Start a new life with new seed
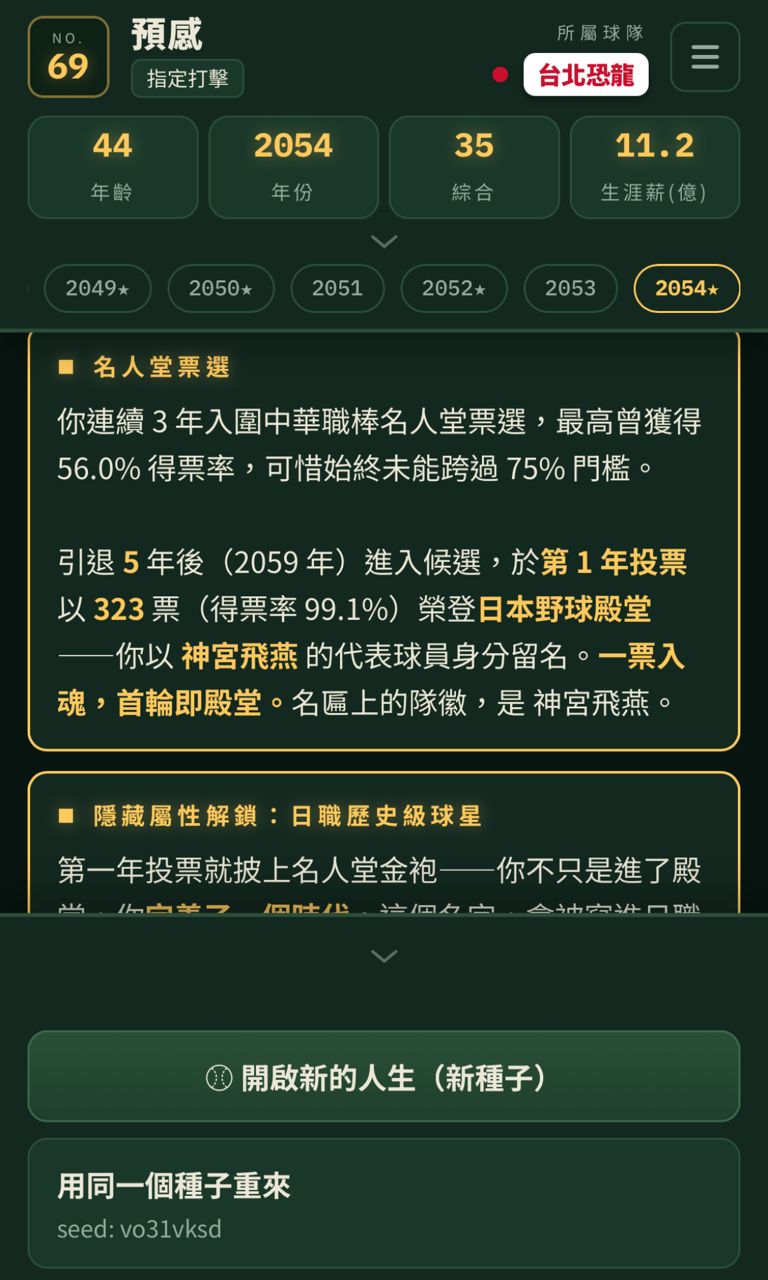Screen dimensions: 768x1280 tap(384, 1077)
